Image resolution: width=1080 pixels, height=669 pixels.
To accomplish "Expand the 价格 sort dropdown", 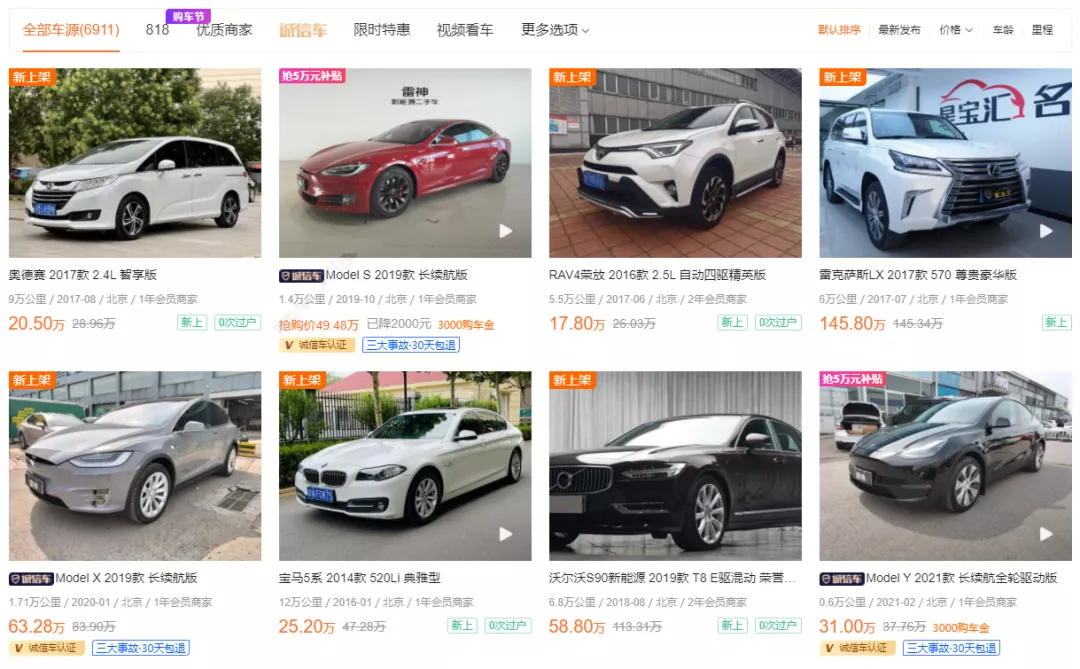I will 955,30.
